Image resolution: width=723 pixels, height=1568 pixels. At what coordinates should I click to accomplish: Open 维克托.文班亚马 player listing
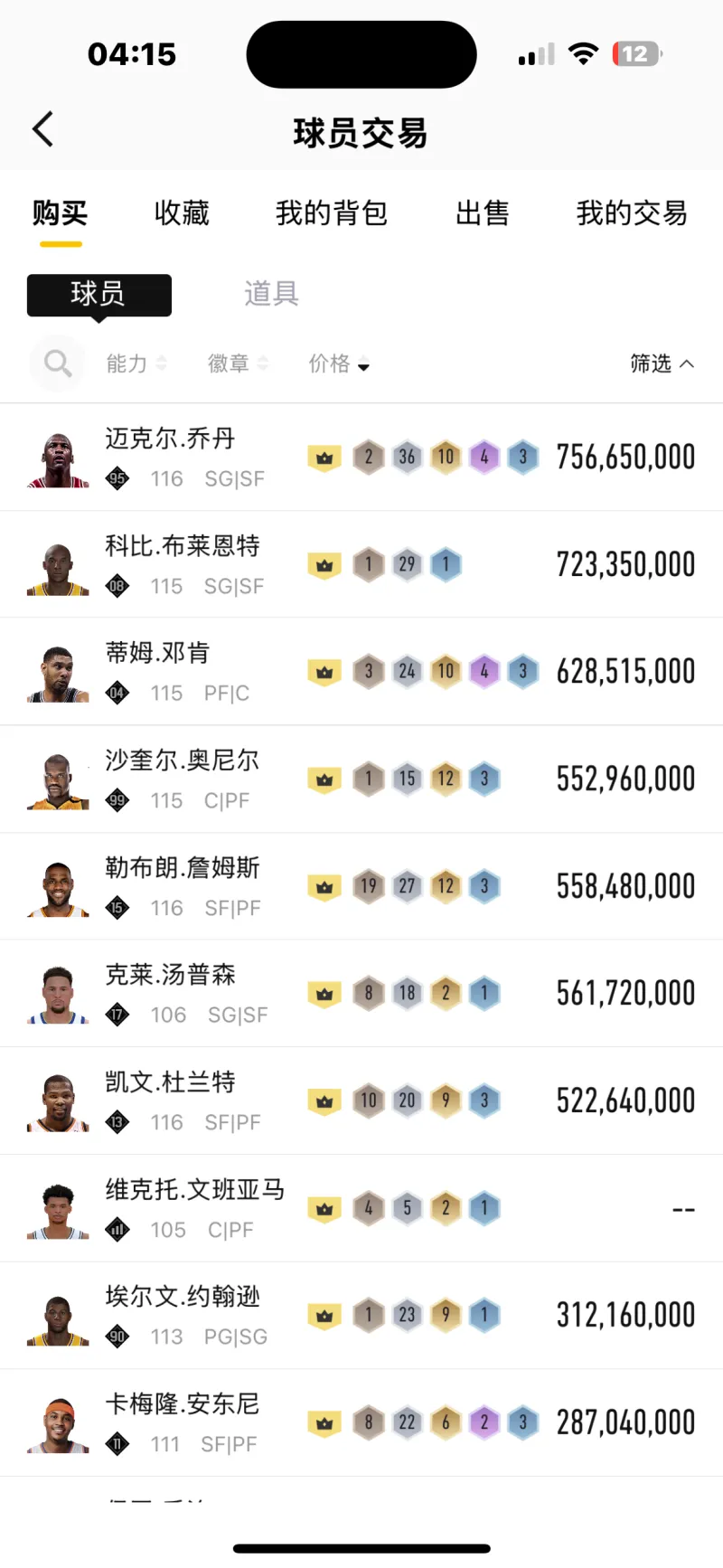click(x=361, y=1208)
